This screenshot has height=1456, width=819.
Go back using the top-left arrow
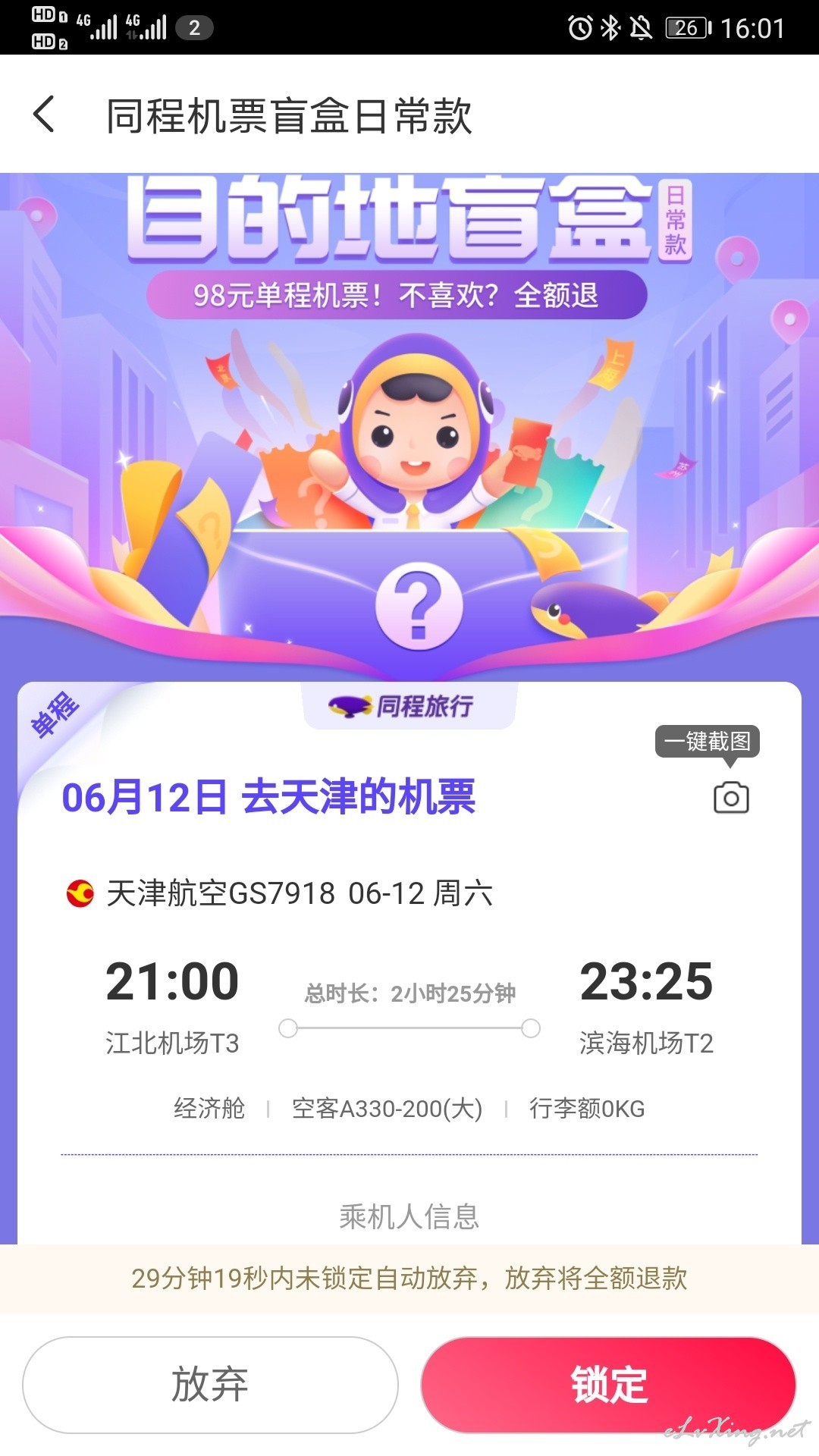point(44,115)
